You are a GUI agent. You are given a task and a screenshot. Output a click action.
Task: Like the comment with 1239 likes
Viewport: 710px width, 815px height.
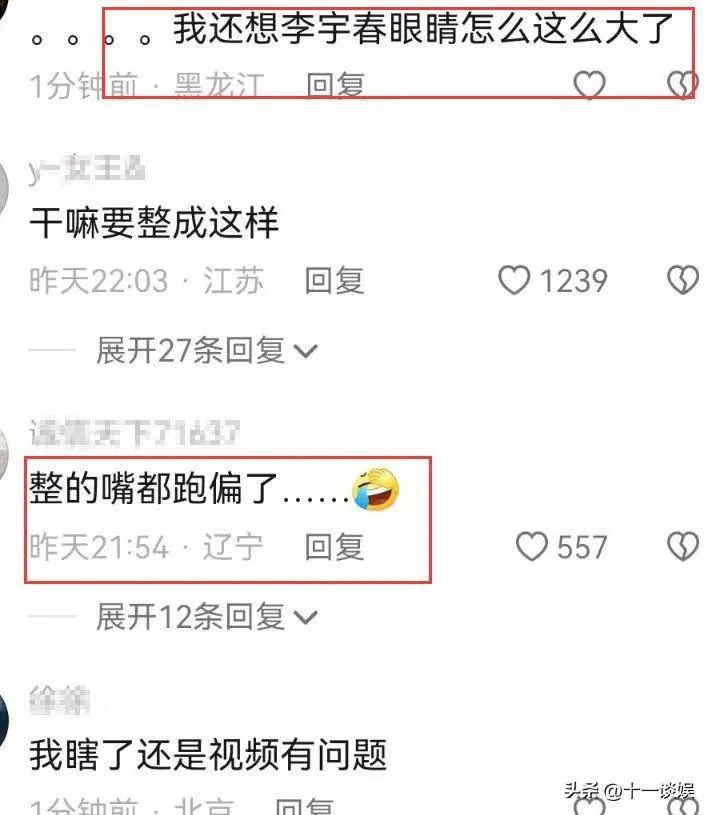pos(514,281)
